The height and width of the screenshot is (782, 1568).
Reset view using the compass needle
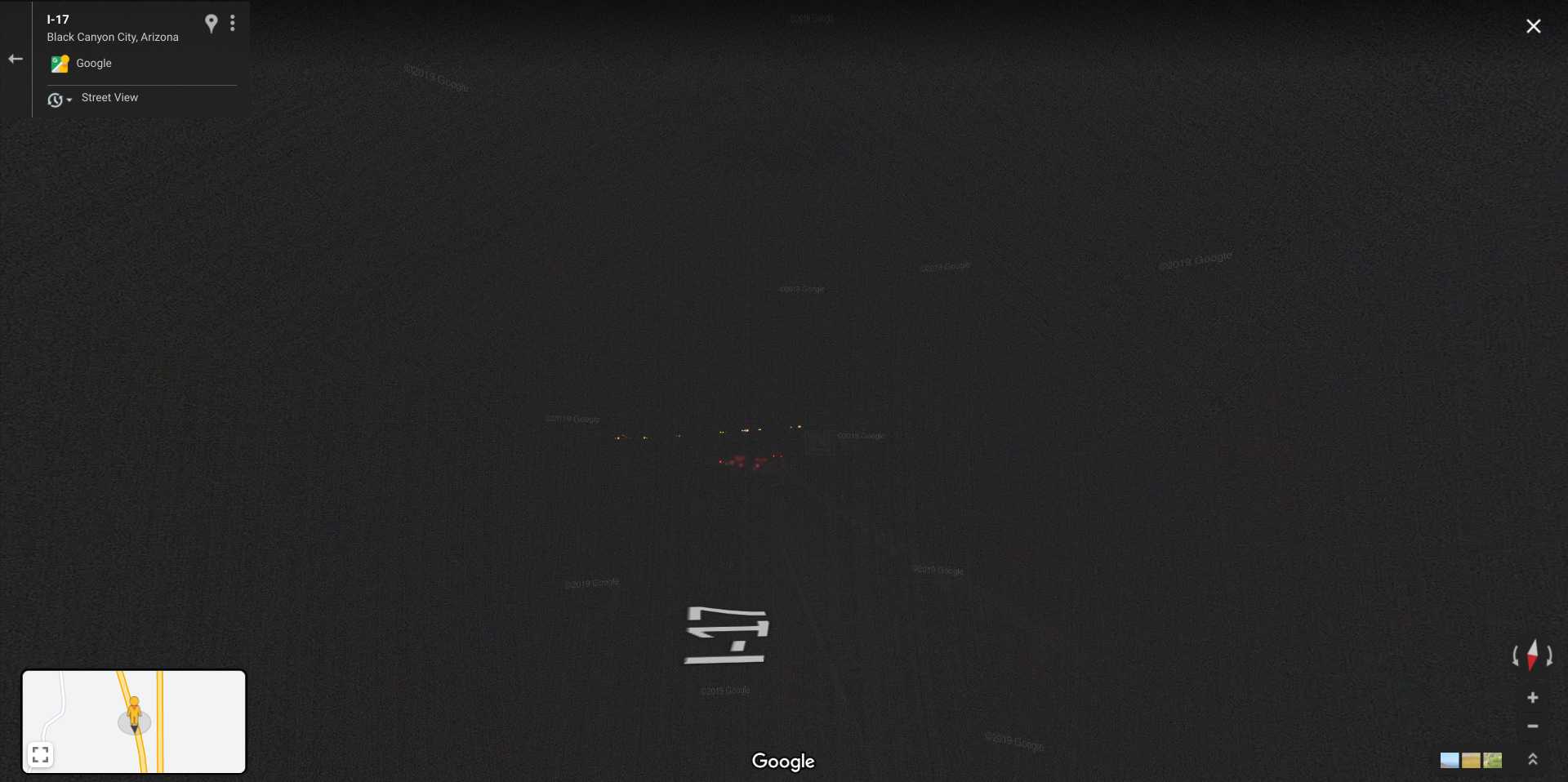coord(1532,655)
